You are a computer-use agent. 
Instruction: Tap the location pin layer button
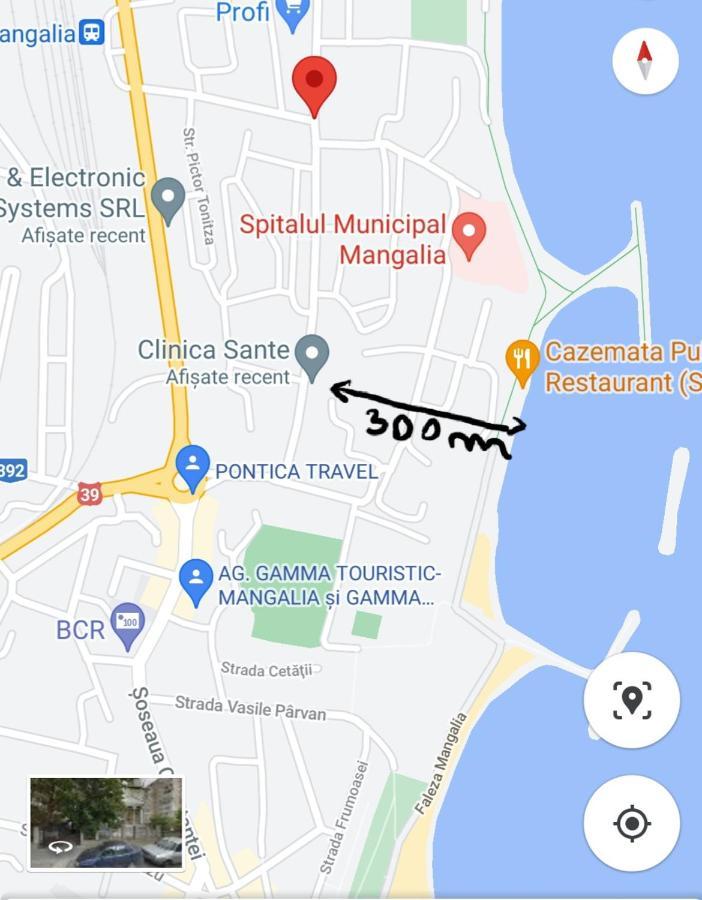631,700
